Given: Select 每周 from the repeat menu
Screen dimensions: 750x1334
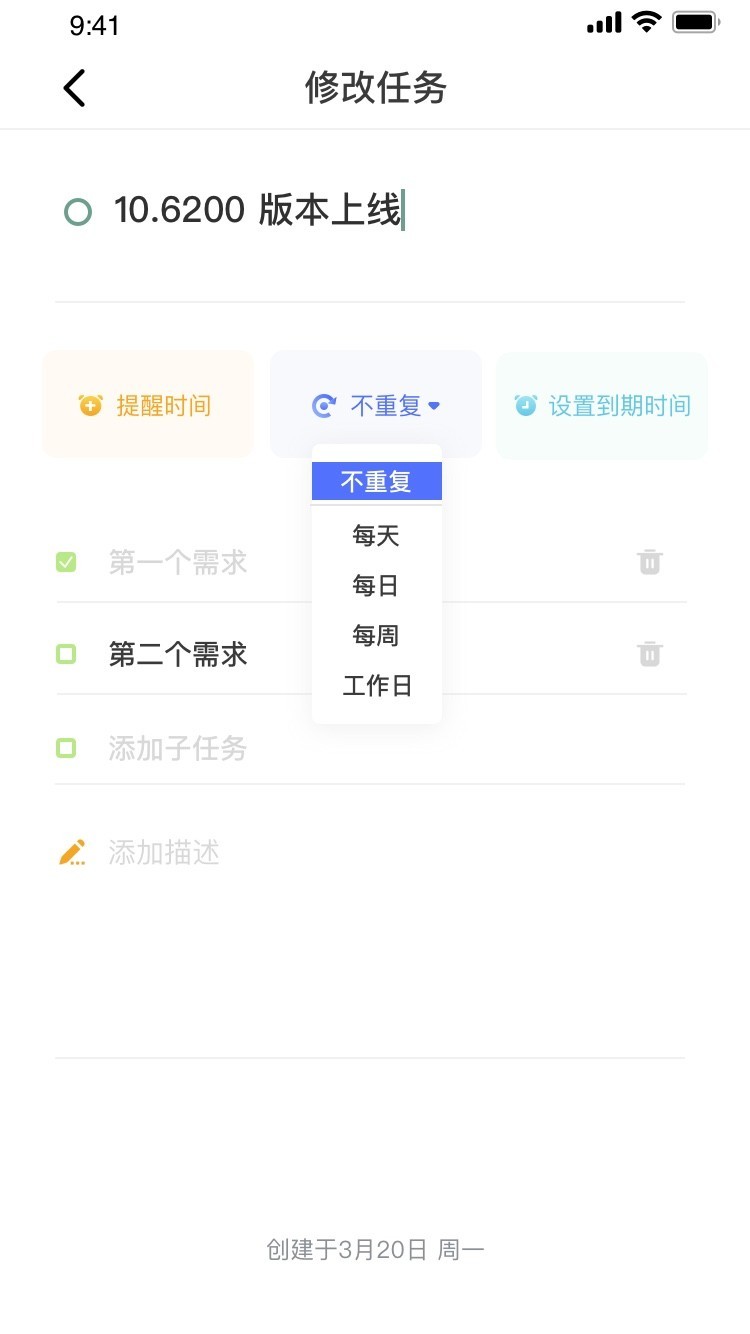Looking at the screenshot, I should (x=376, y=635).
